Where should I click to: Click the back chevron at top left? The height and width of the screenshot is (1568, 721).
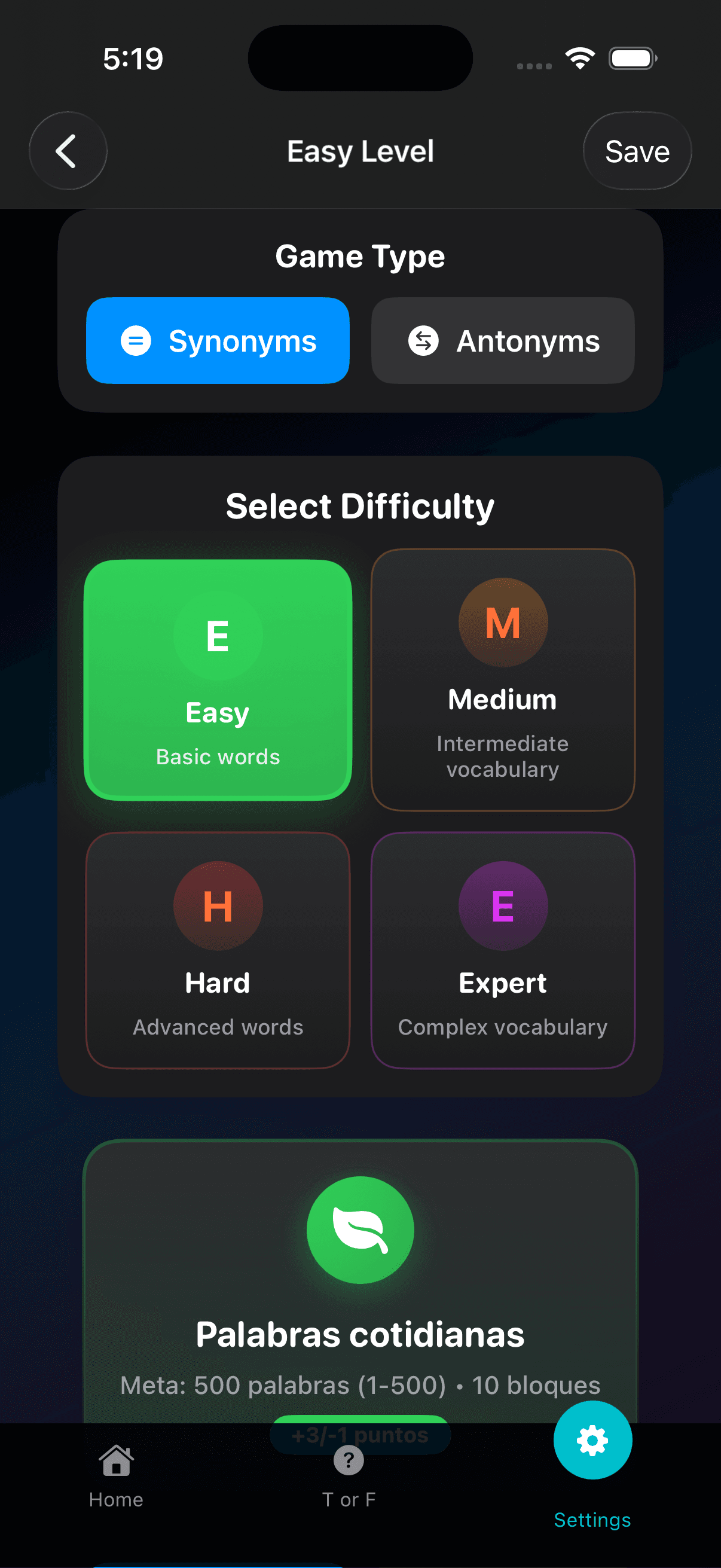(68, 151)
